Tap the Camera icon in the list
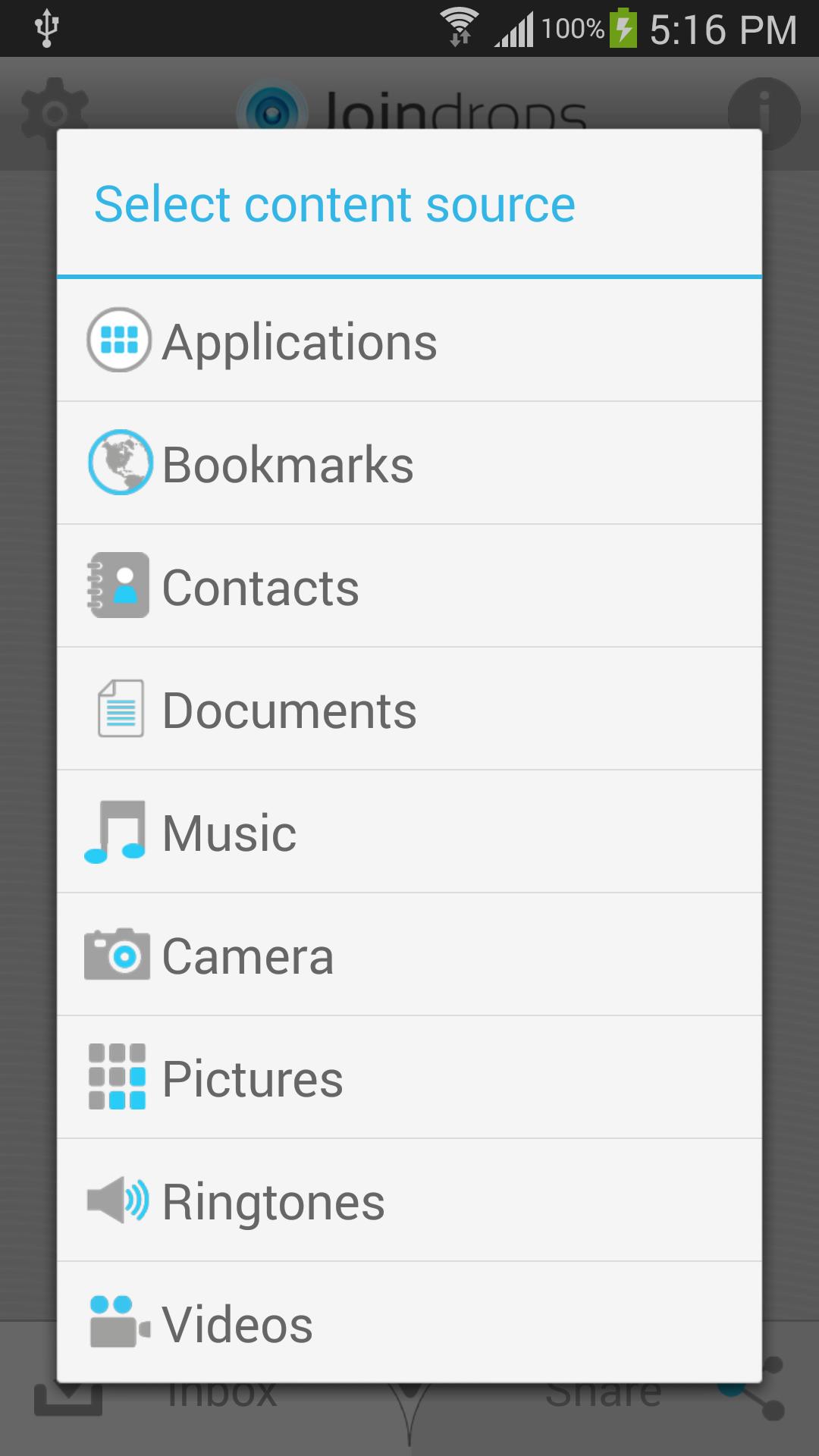 point(119,955)
